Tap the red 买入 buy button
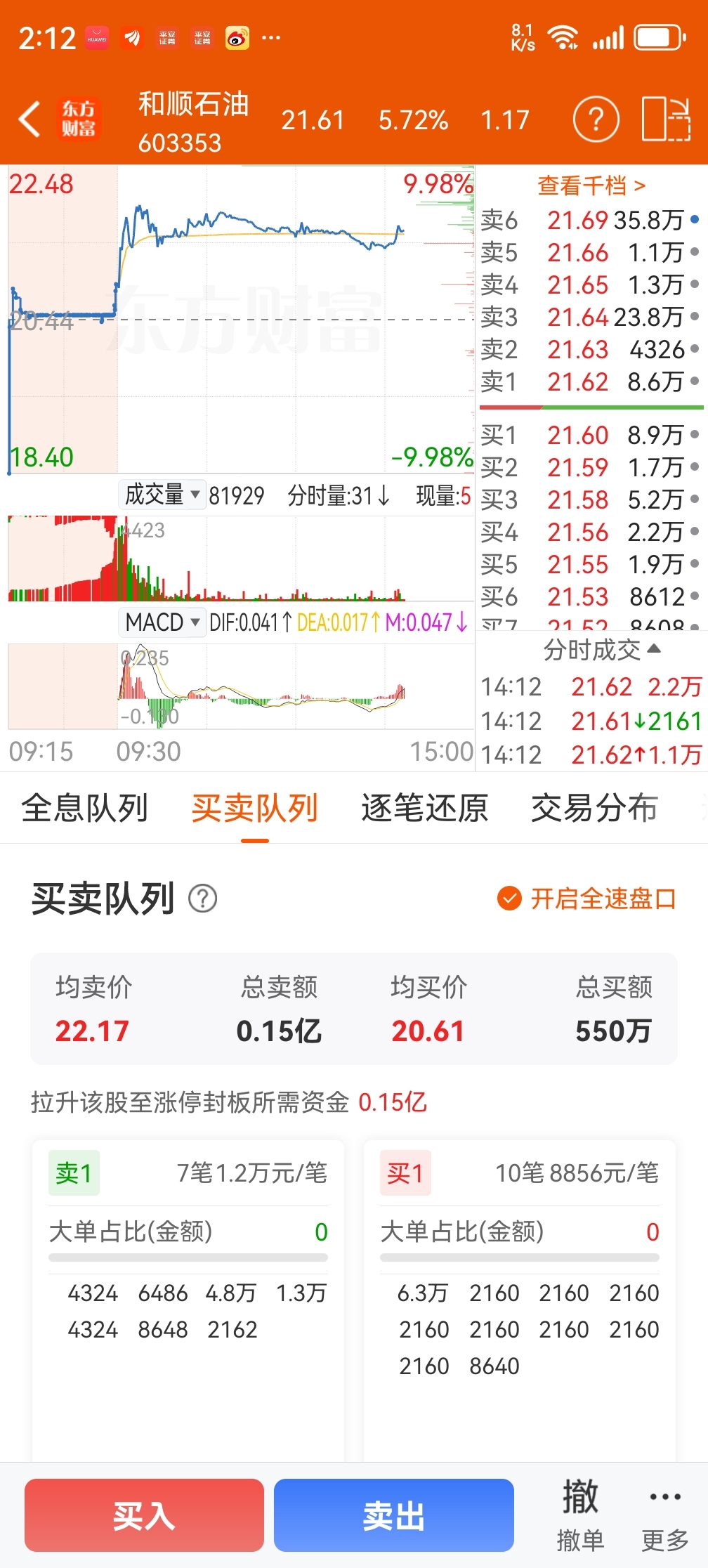 click(144, 1515)
